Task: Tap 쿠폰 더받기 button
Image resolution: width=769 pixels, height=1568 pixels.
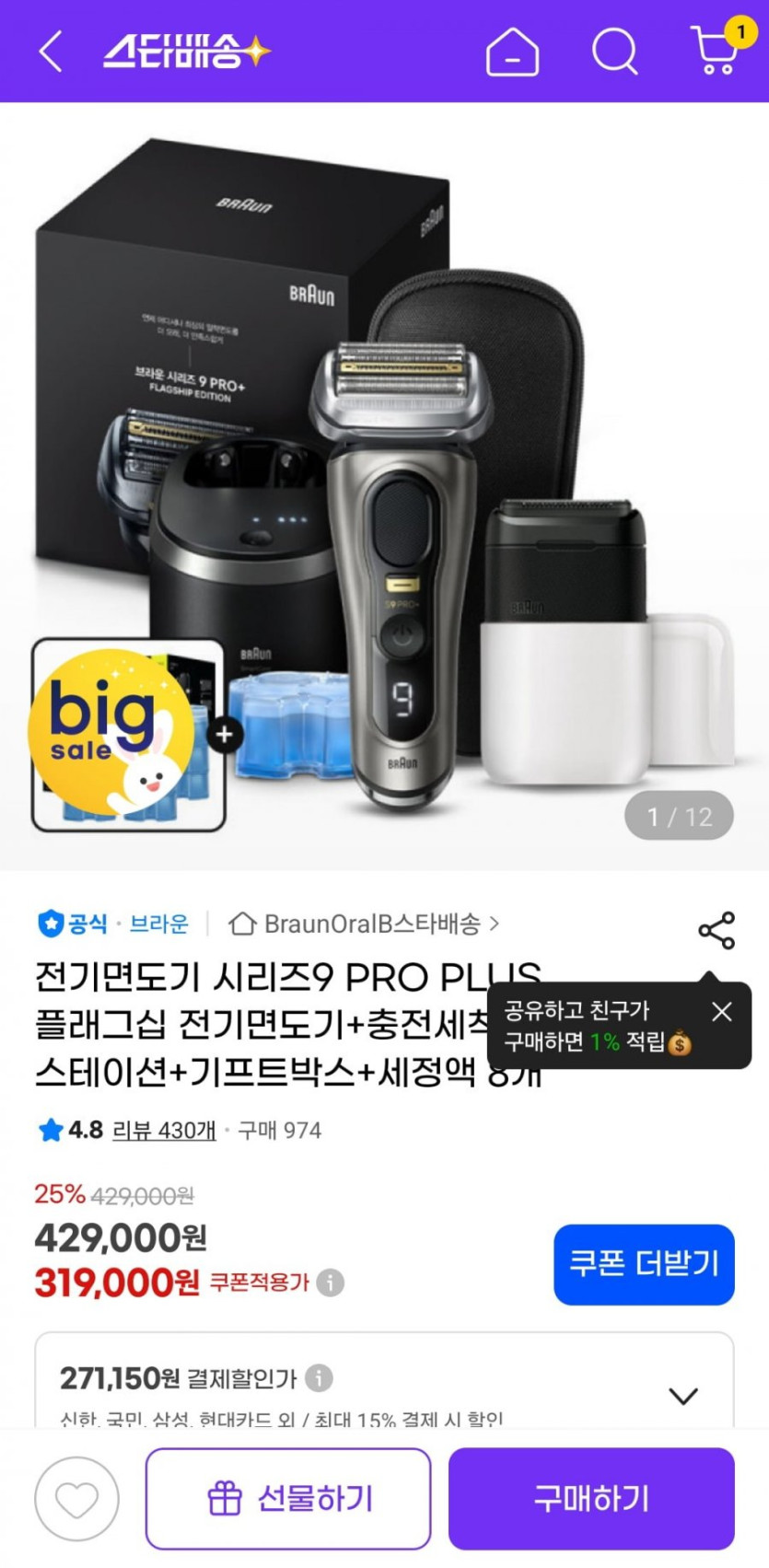Action: point(644,1263)
